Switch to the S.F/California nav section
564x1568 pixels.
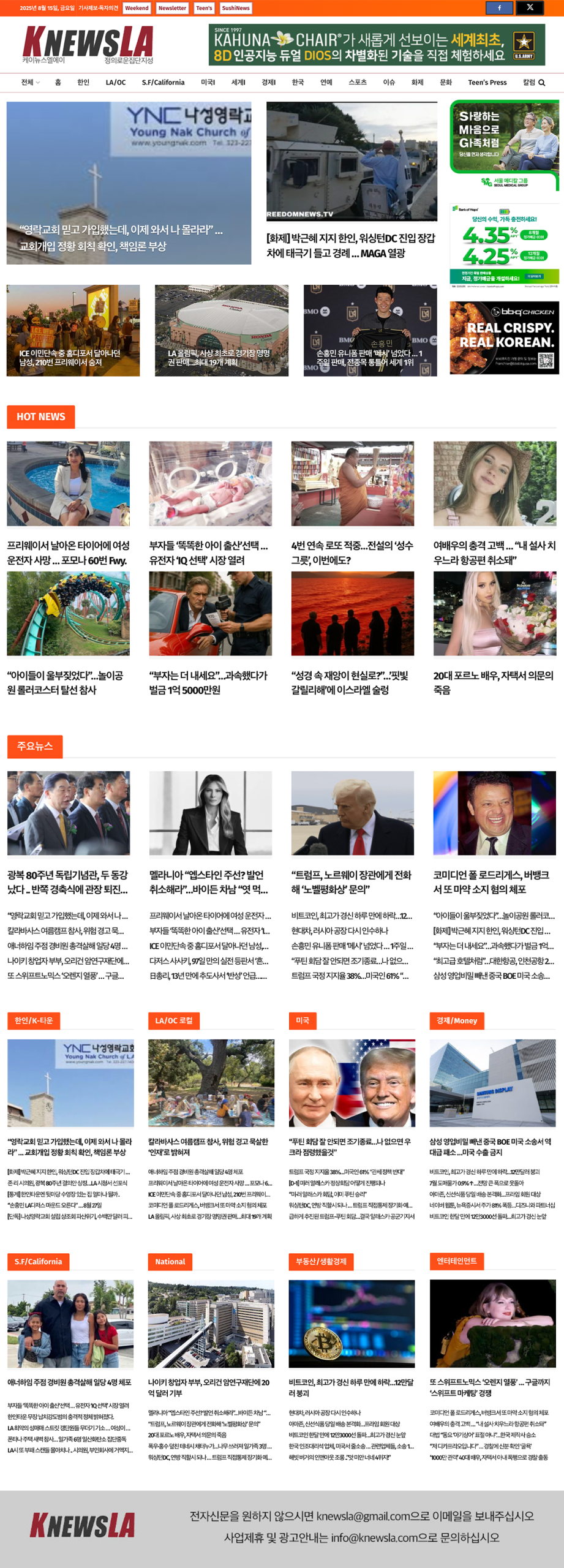(x=163, y=83)
